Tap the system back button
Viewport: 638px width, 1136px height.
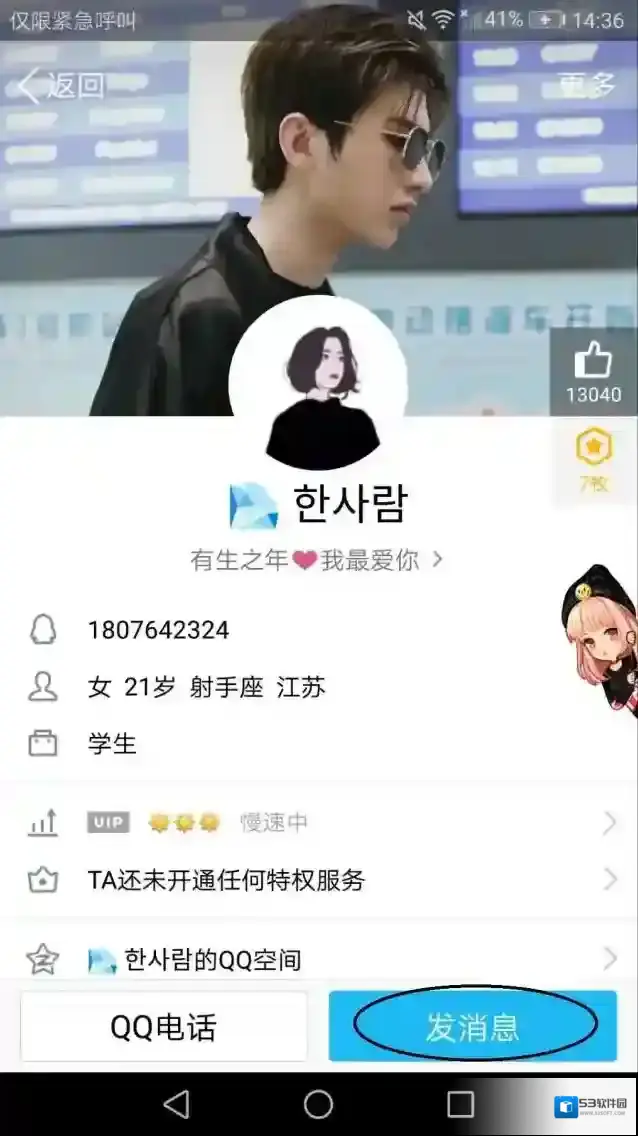176,1104
